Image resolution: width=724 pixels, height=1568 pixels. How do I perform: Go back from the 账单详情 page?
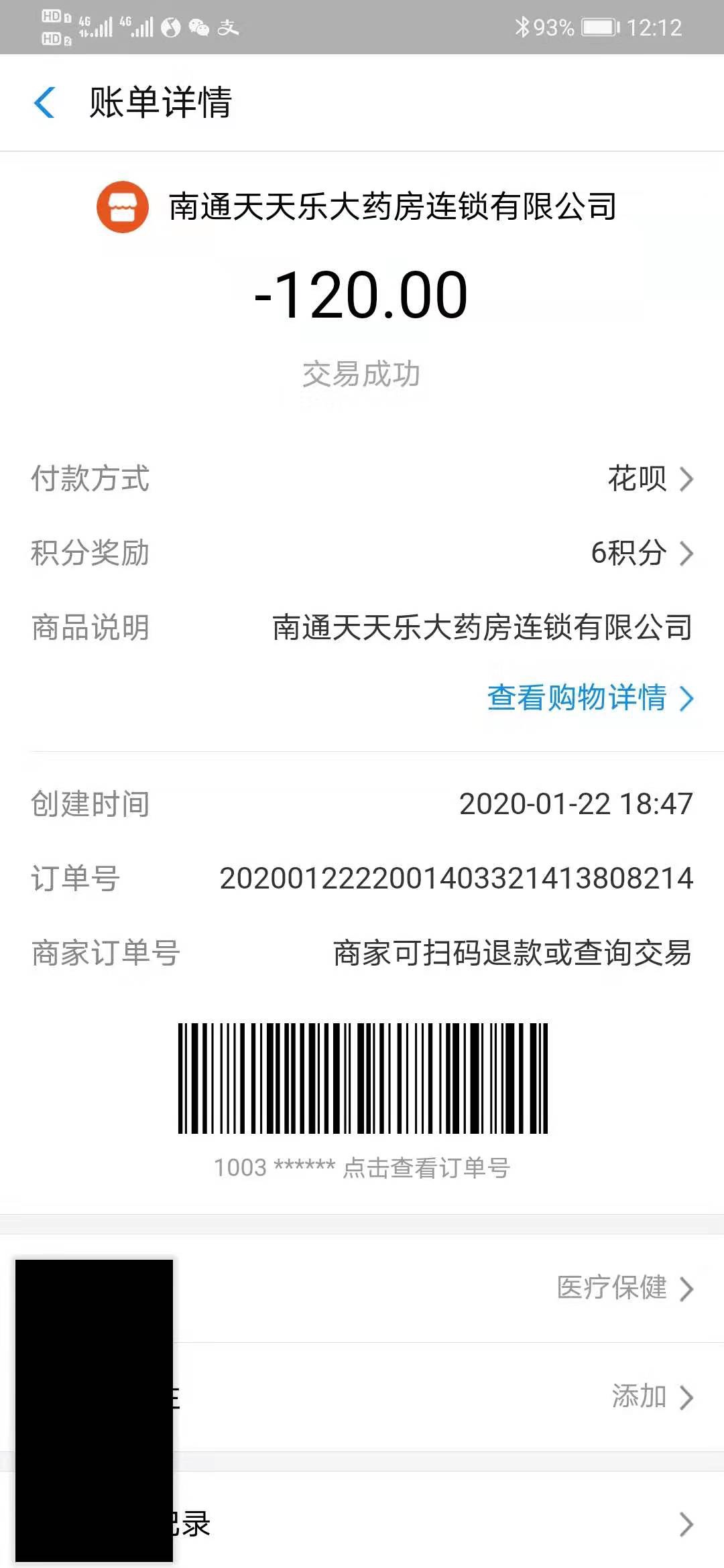click(45, 103)
